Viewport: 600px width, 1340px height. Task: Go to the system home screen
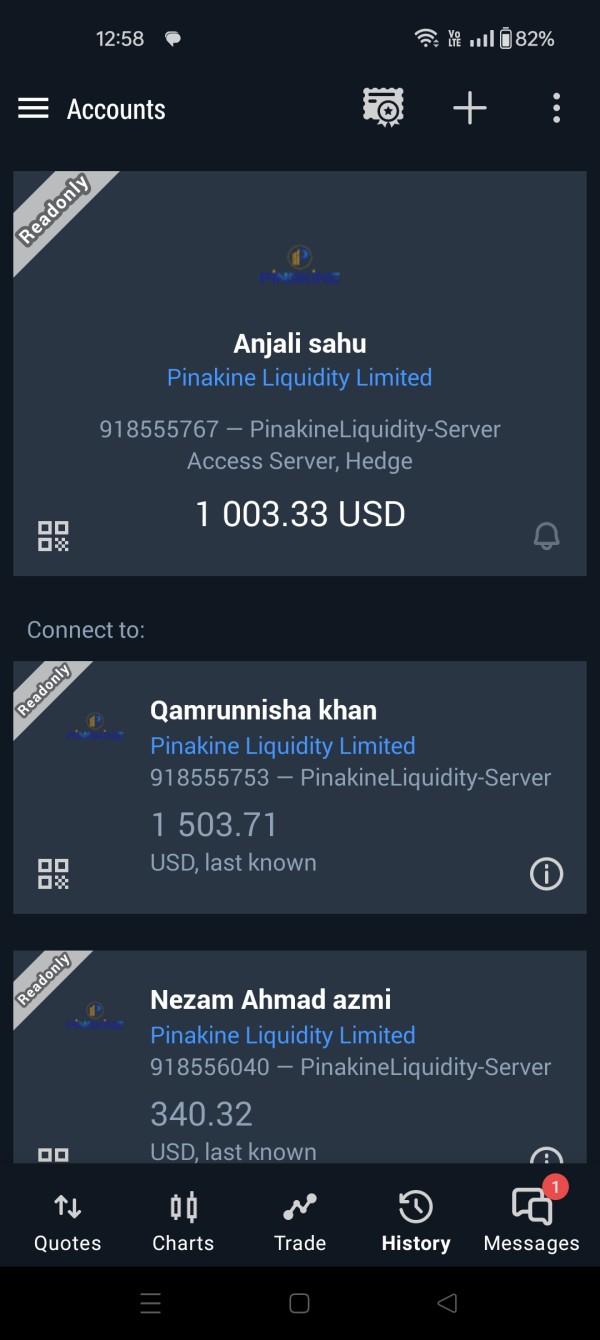tap(299, 1303)
